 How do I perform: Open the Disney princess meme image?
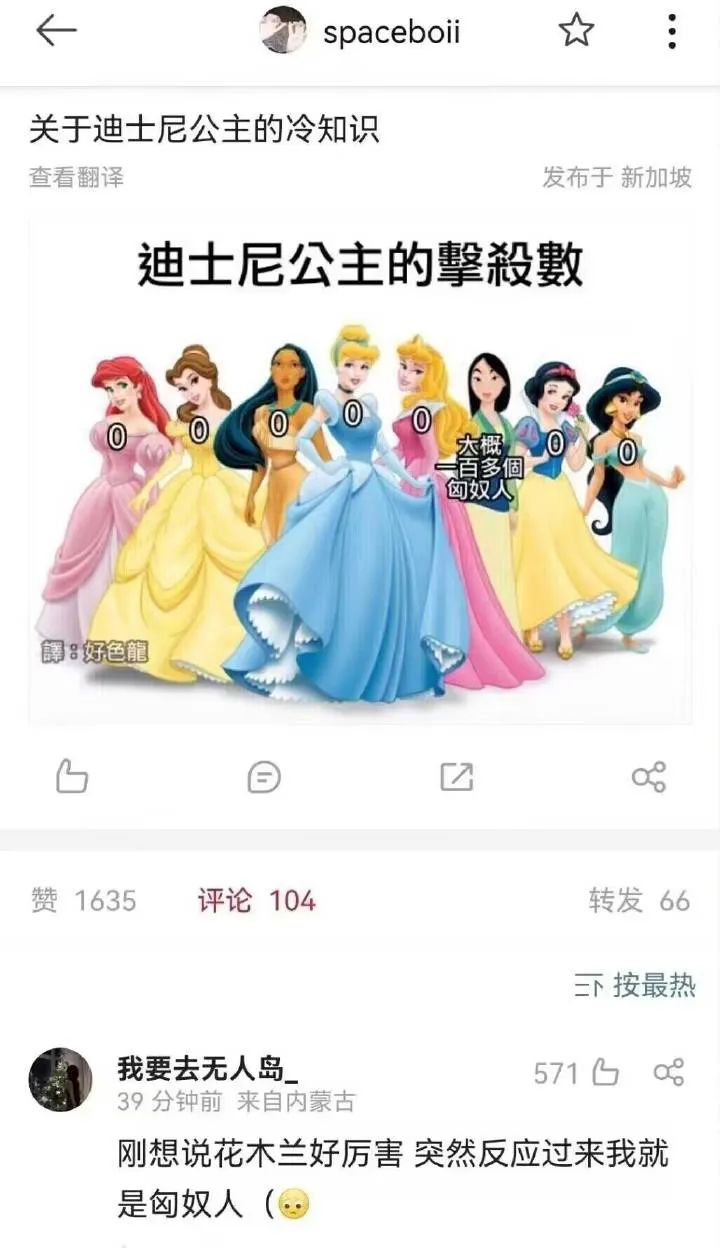(360, 470)
